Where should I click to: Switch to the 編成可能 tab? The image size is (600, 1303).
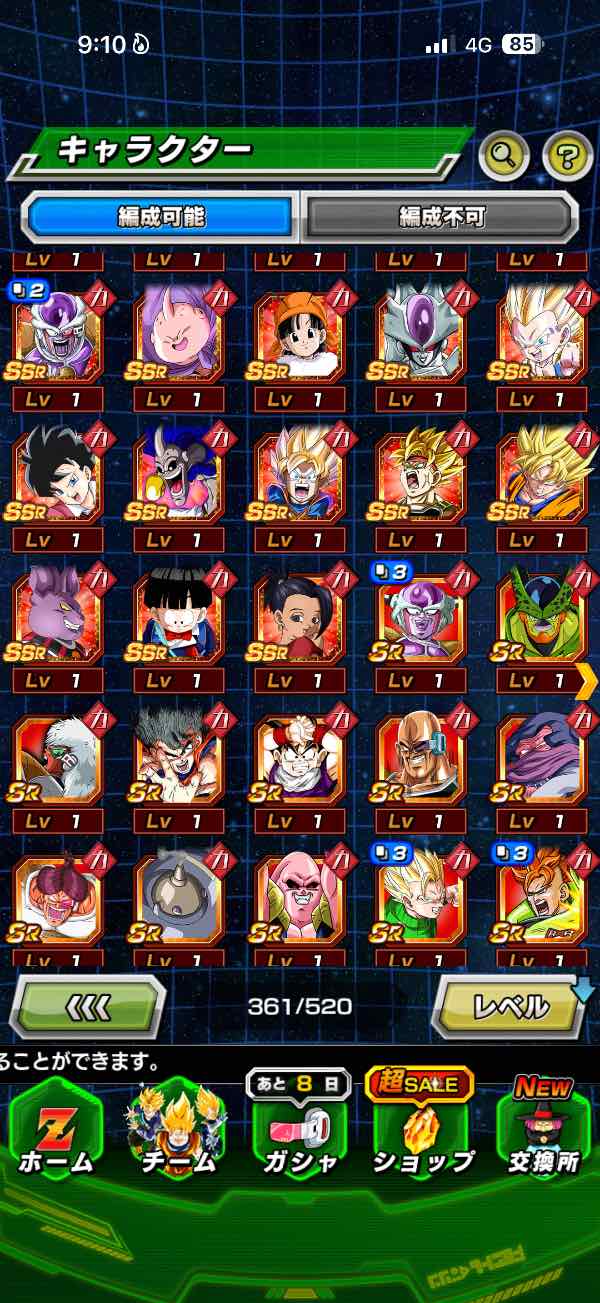pyautogui.click(x=162, y=217)
